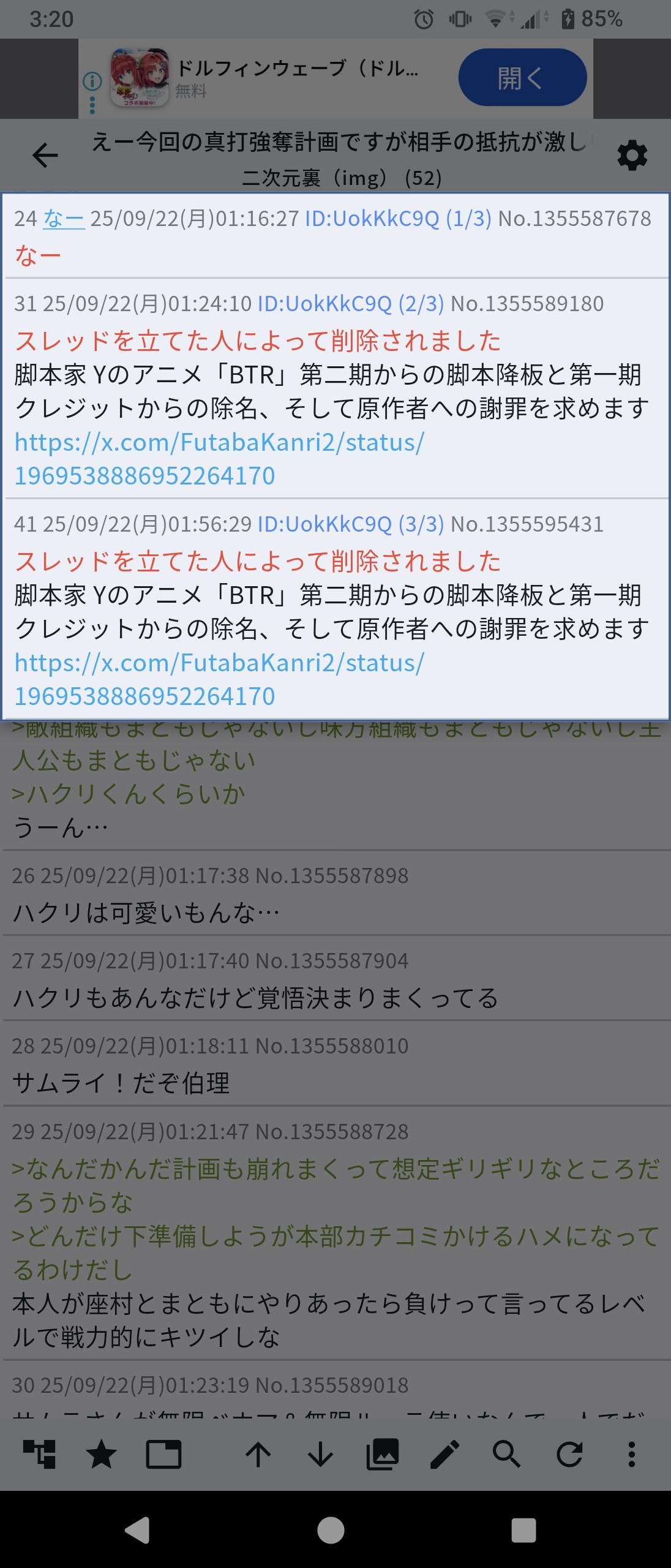
Task: Search within the thread
Action: pyautogui.click(x=507, y=1454)
